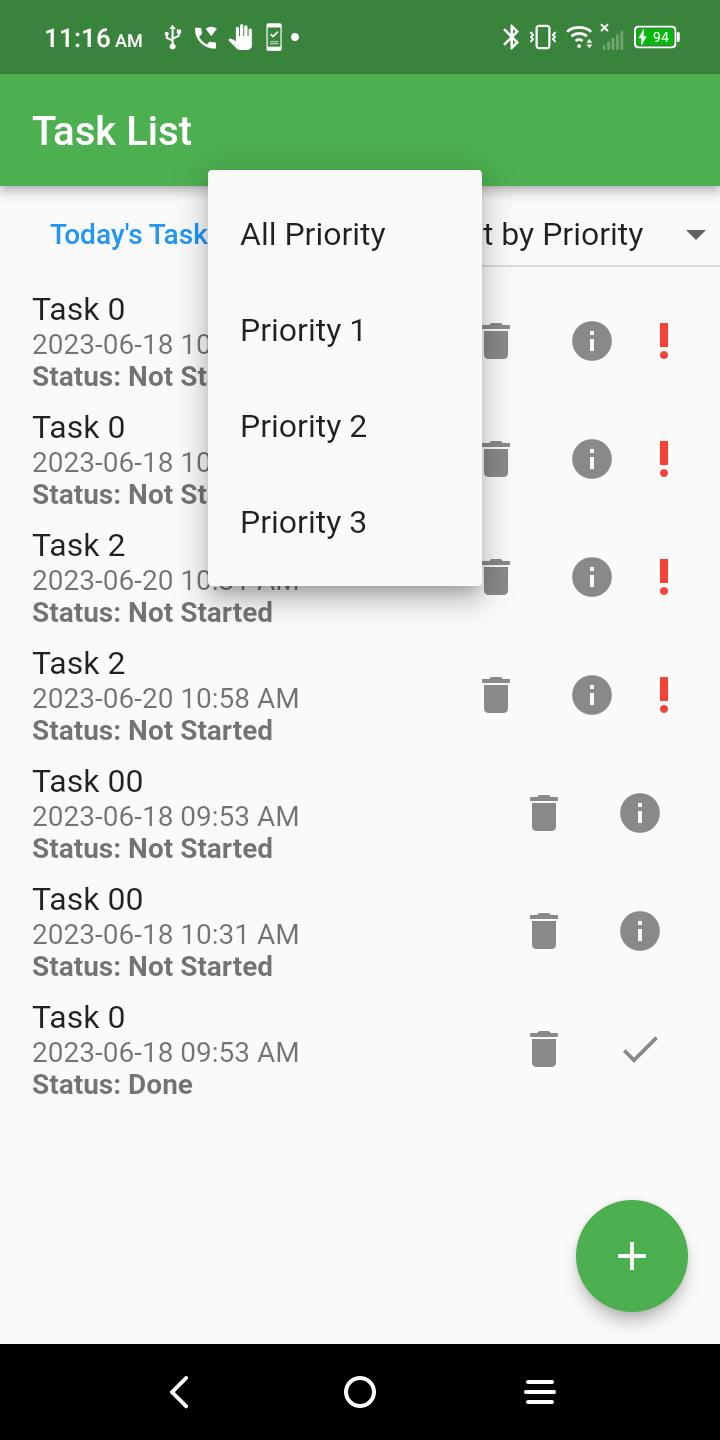Screen dimensions: 720x1440
Task: Delete the first Task 0 entry
Action: click(x=495, y=340)
